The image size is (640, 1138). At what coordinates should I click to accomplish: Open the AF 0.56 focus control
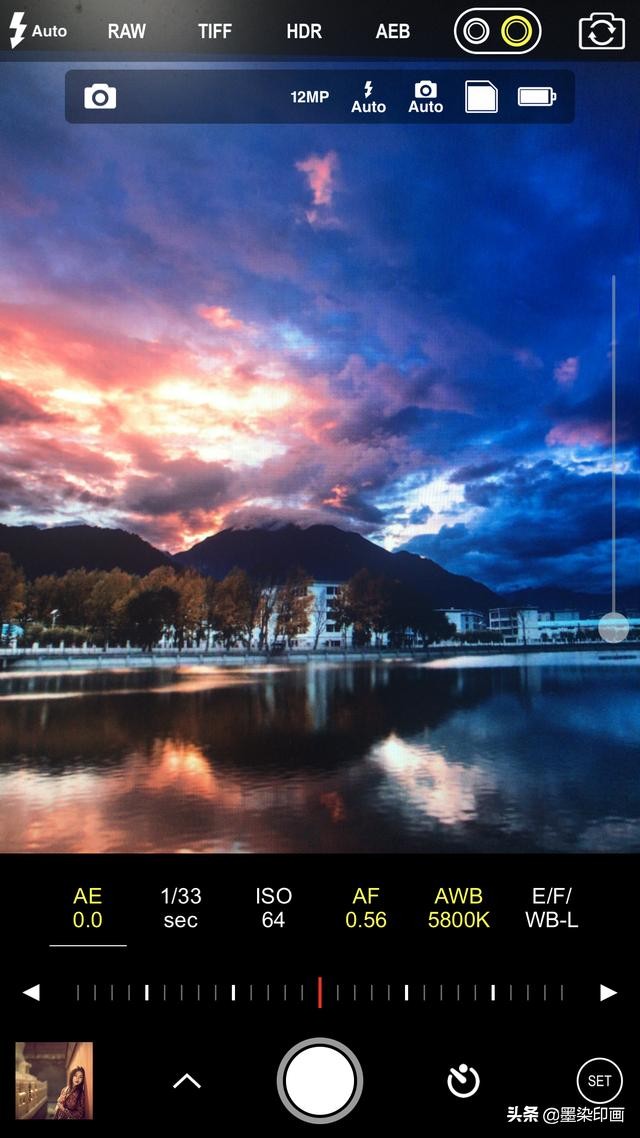pyautogui.click(x=366, y=908)
